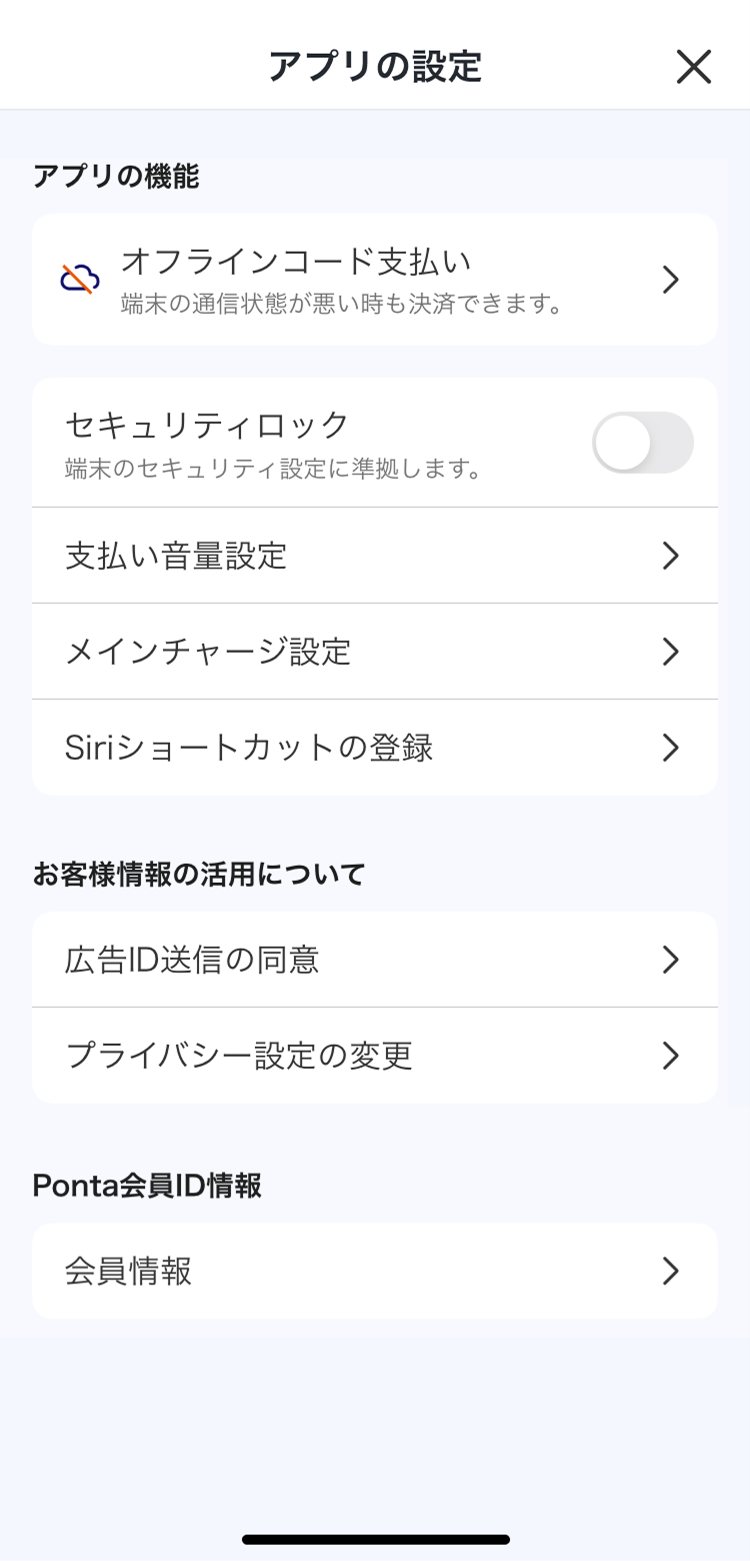Open 広告ID送信の同意 consent settings

point(375,959)
